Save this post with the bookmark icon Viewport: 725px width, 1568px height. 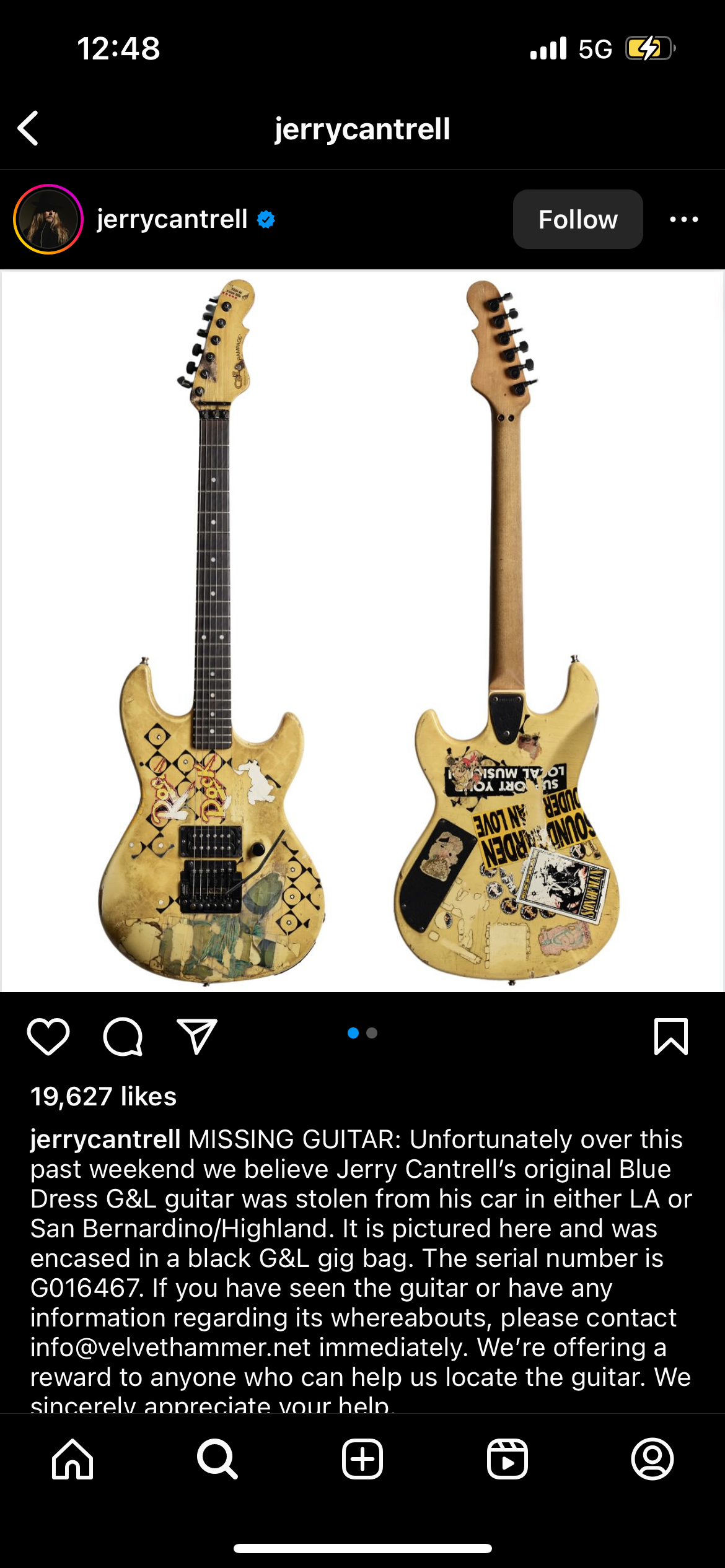671,1036
